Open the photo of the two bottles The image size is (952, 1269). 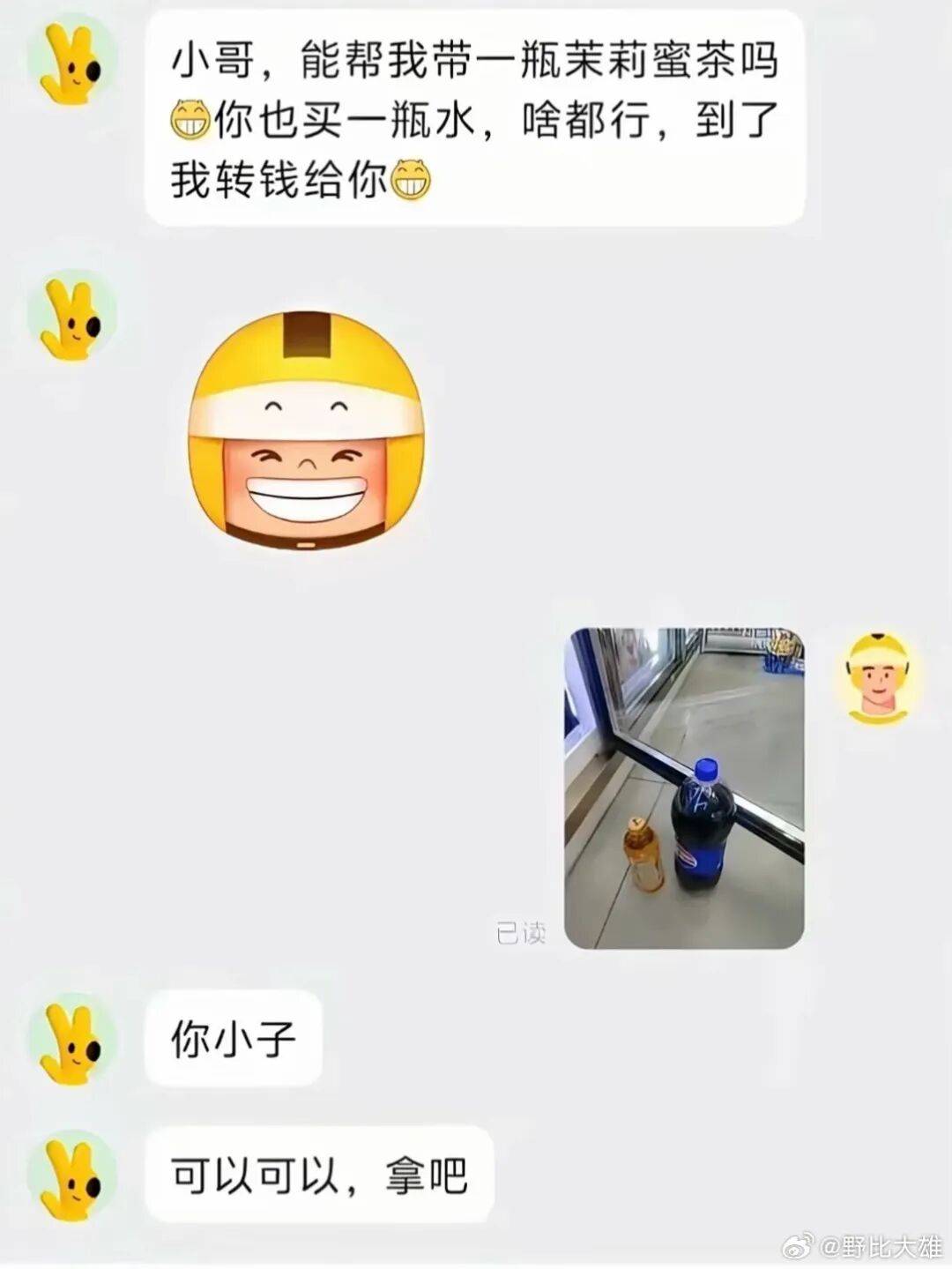point(684,788)
